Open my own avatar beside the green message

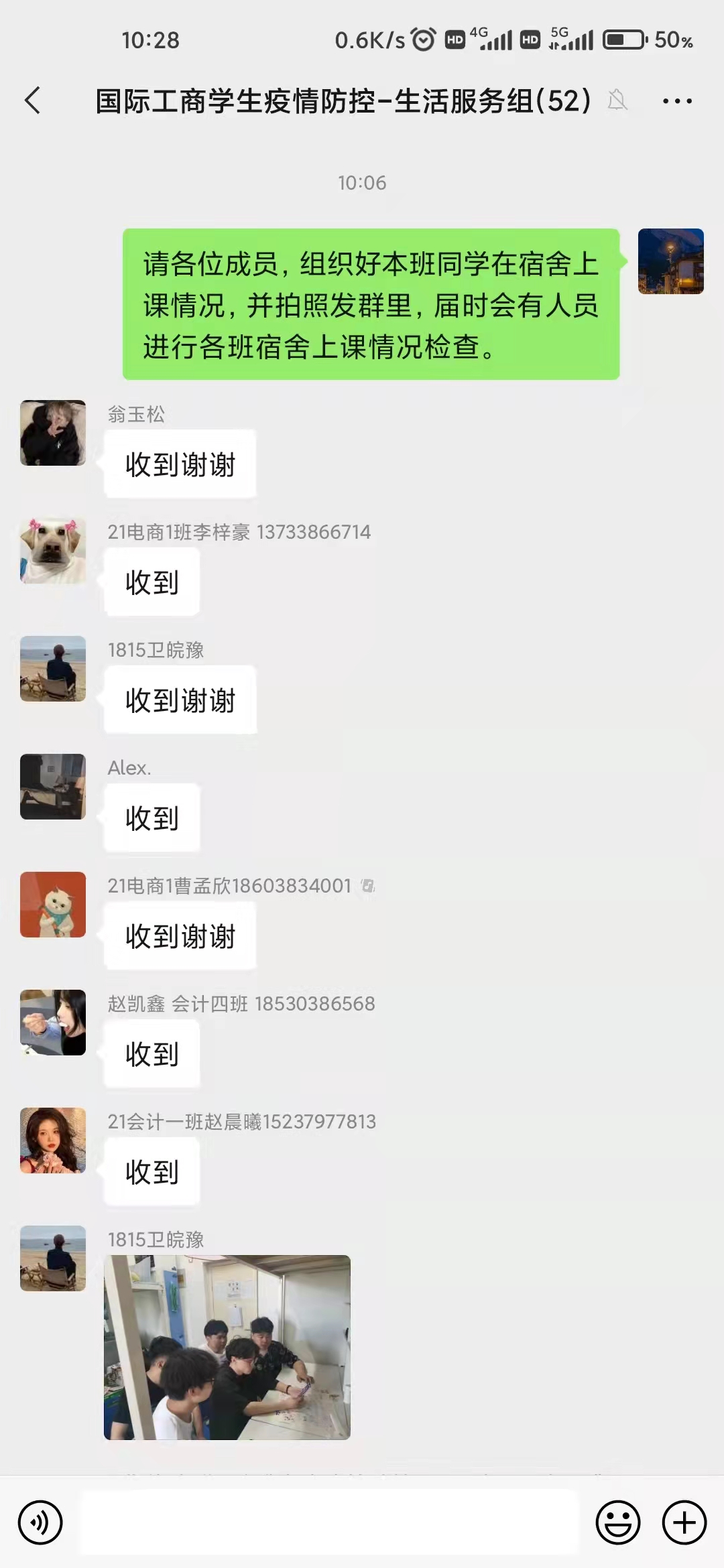click(670, 261)
